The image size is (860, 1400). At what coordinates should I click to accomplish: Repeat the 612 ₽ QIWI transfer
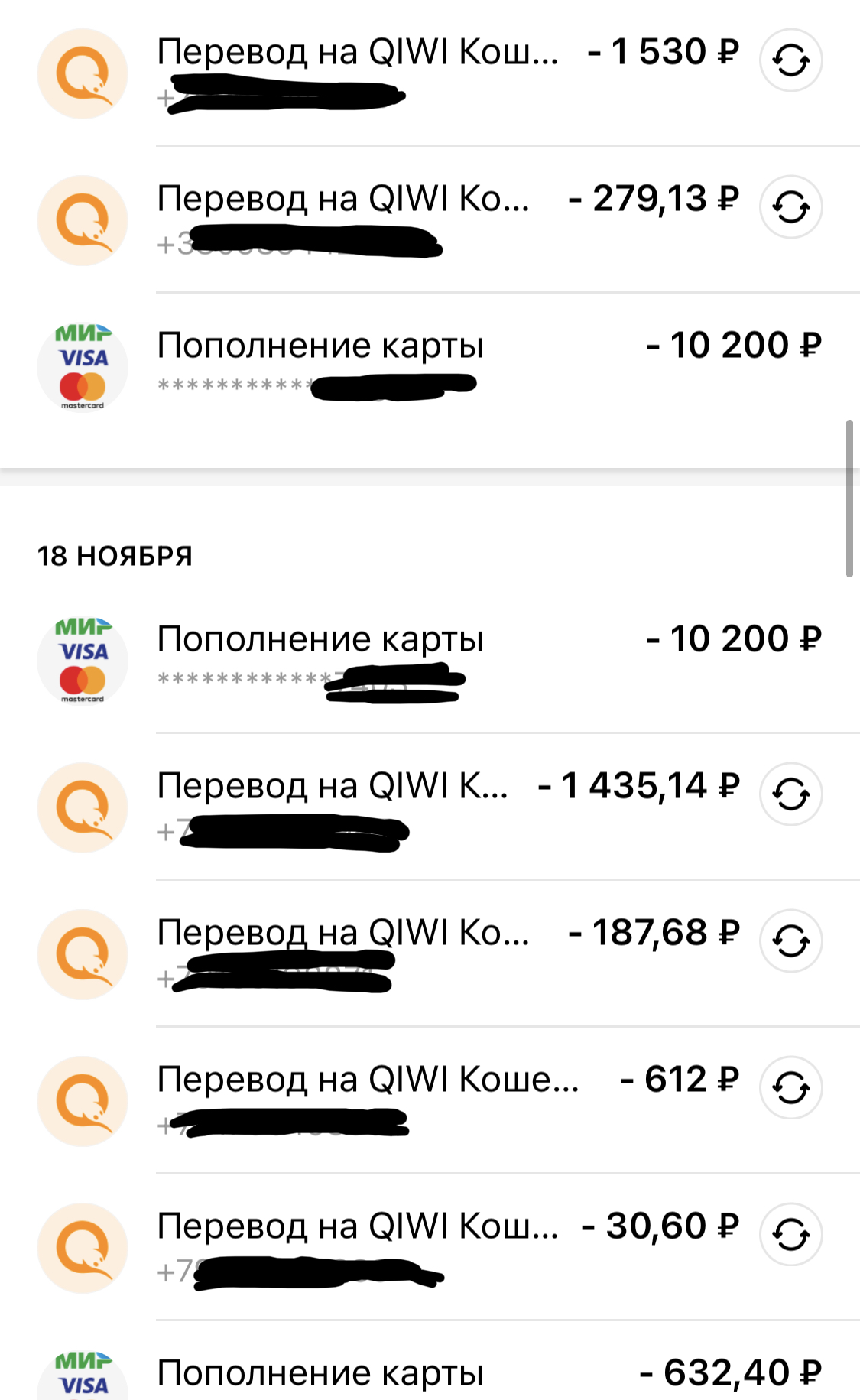coord(790,1088)
